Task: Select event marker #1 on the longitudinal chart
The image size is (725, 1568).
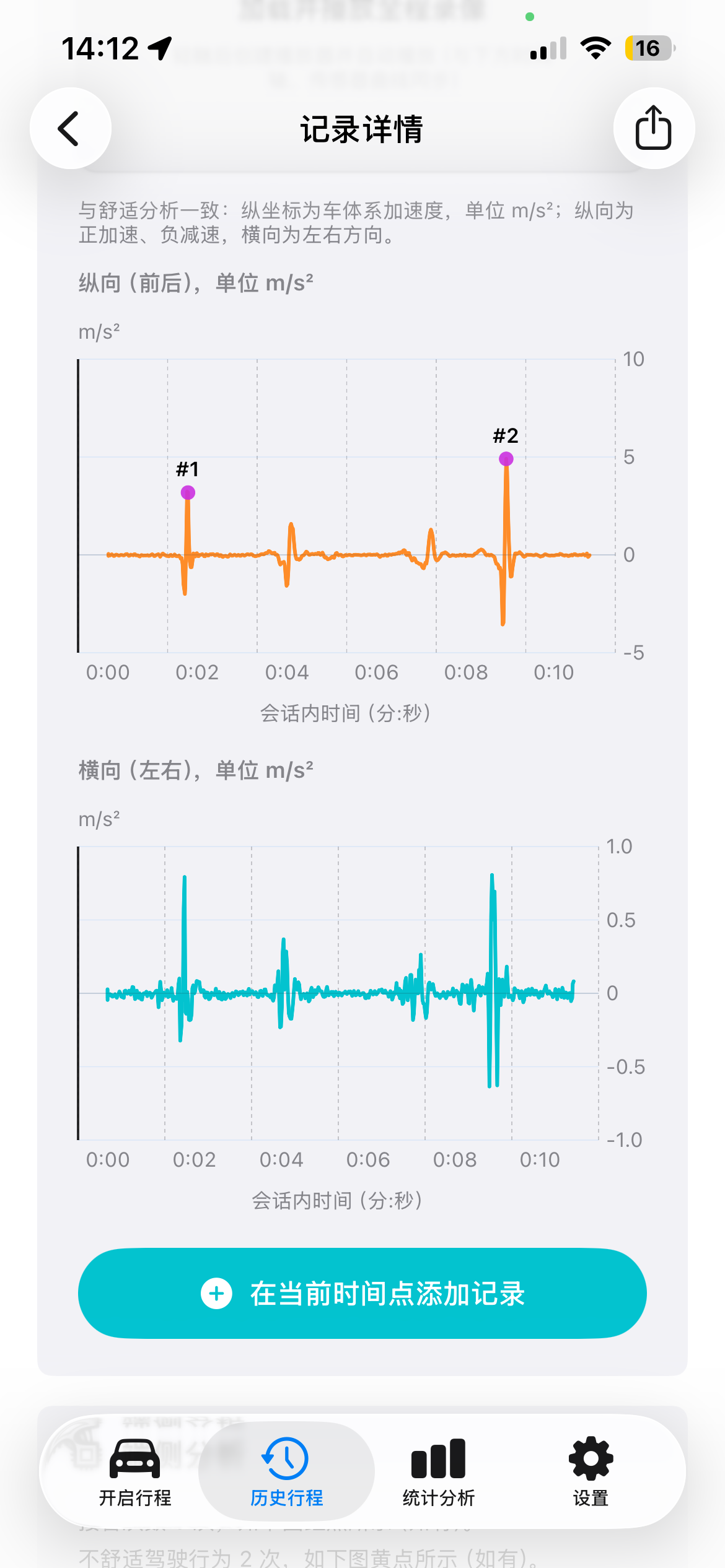Action: tap(188, 492)
